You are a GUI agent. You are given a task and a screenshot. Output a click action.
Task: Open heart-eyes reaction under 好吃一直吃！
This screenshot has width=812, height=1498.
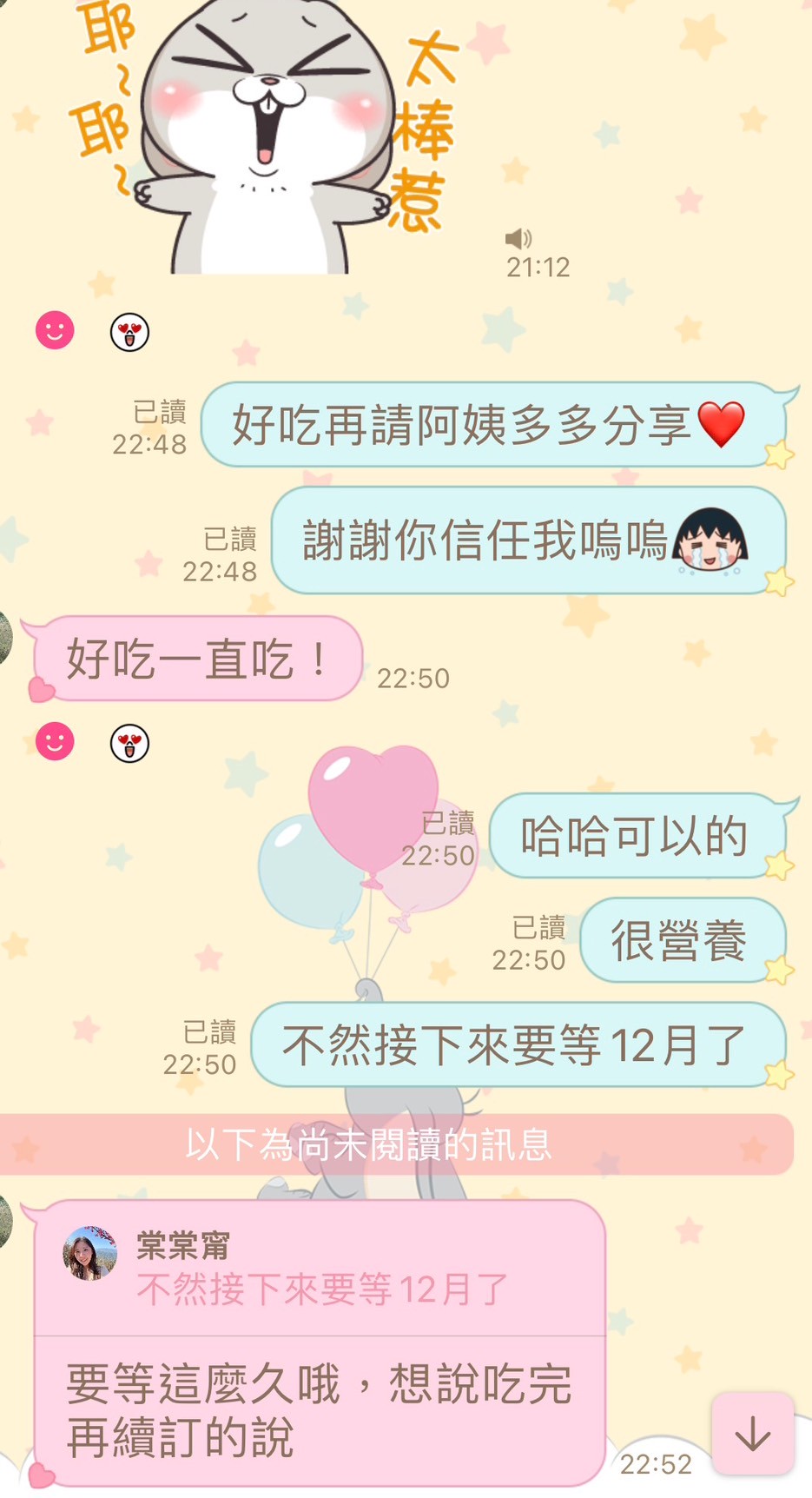pyautogui.click(x=129, y=743)
